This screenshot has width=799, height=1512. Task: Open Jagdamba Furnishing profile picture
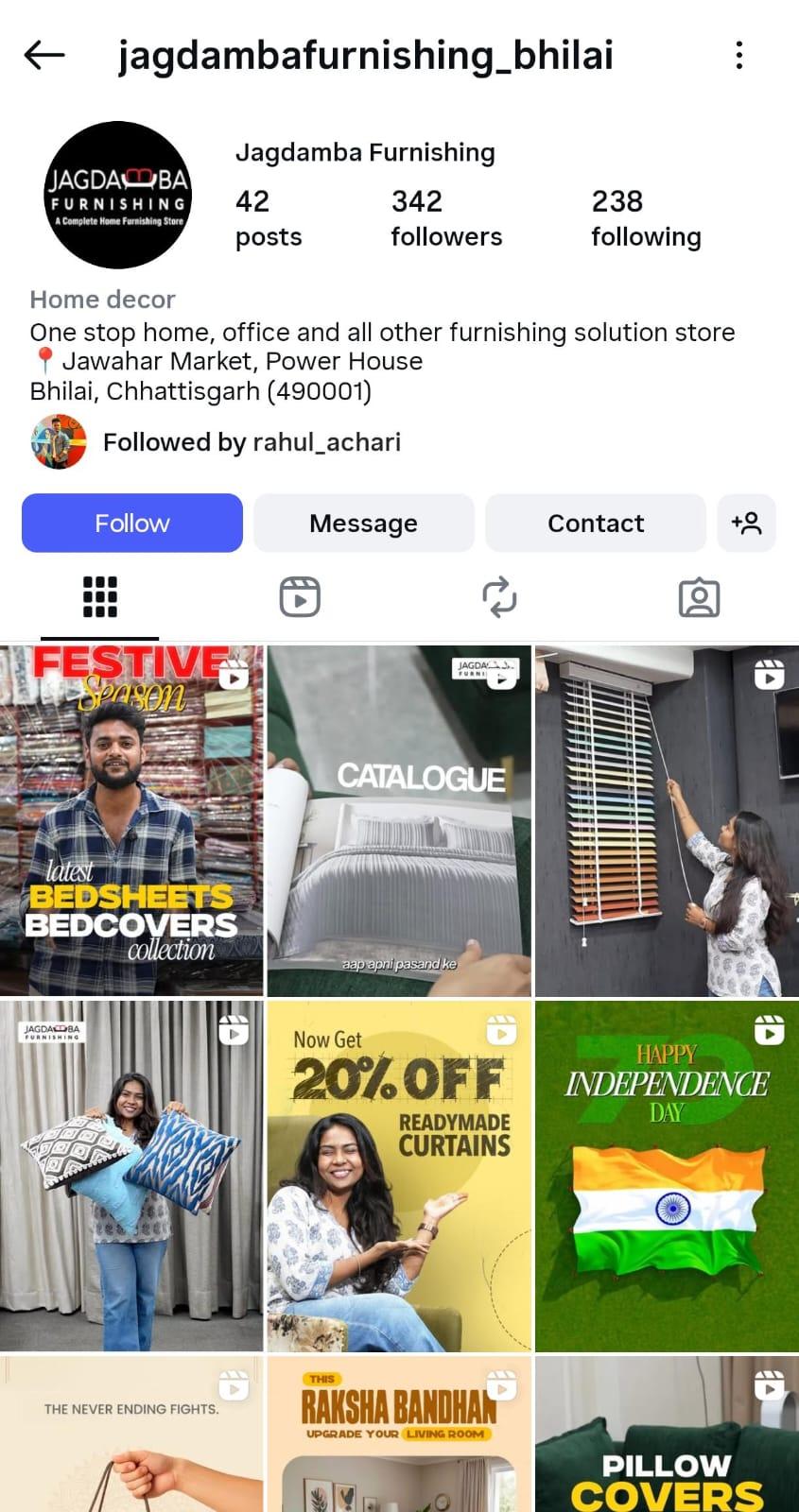[x=118, y=195]
